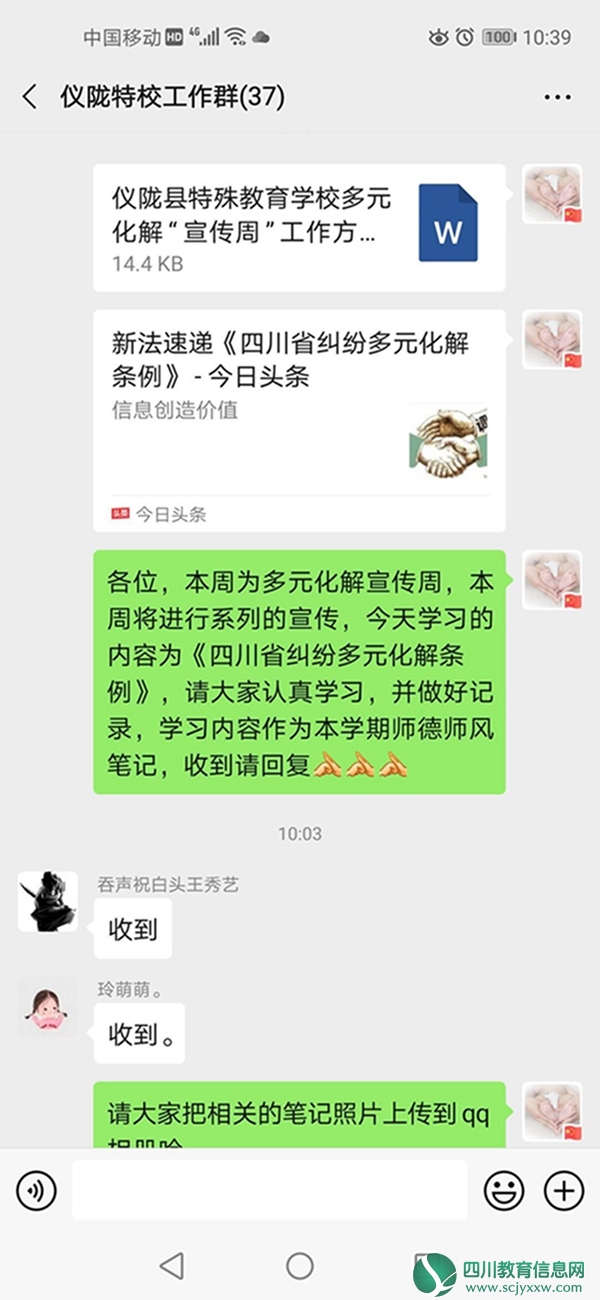Image resolution: width=600 pixels, height=1300 pixels.
Task: Open the 今日头条 article 新法速递
Action: 299,420
